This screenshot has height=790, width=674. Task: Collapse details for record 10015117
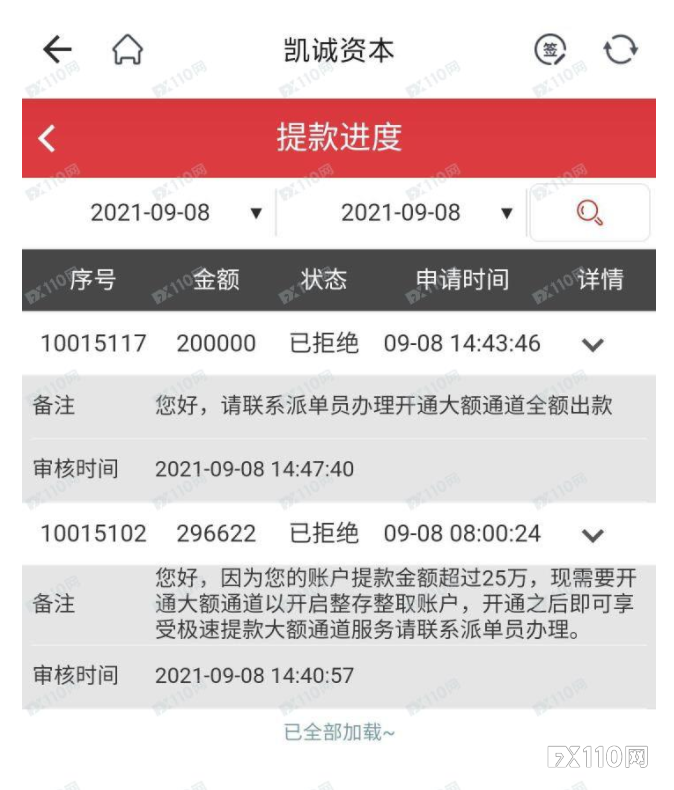point(593,345)
